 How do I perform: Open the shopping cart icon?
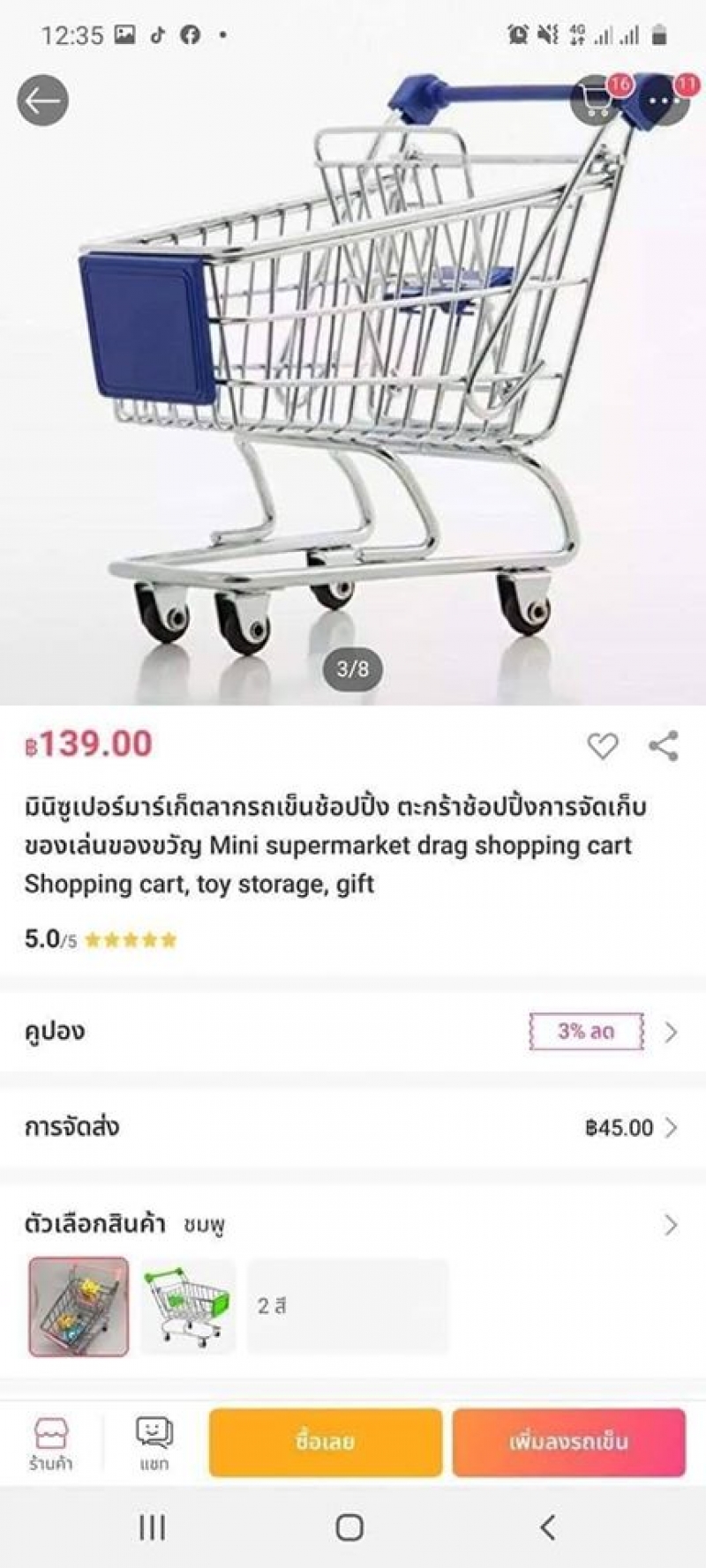pos(596,101)
